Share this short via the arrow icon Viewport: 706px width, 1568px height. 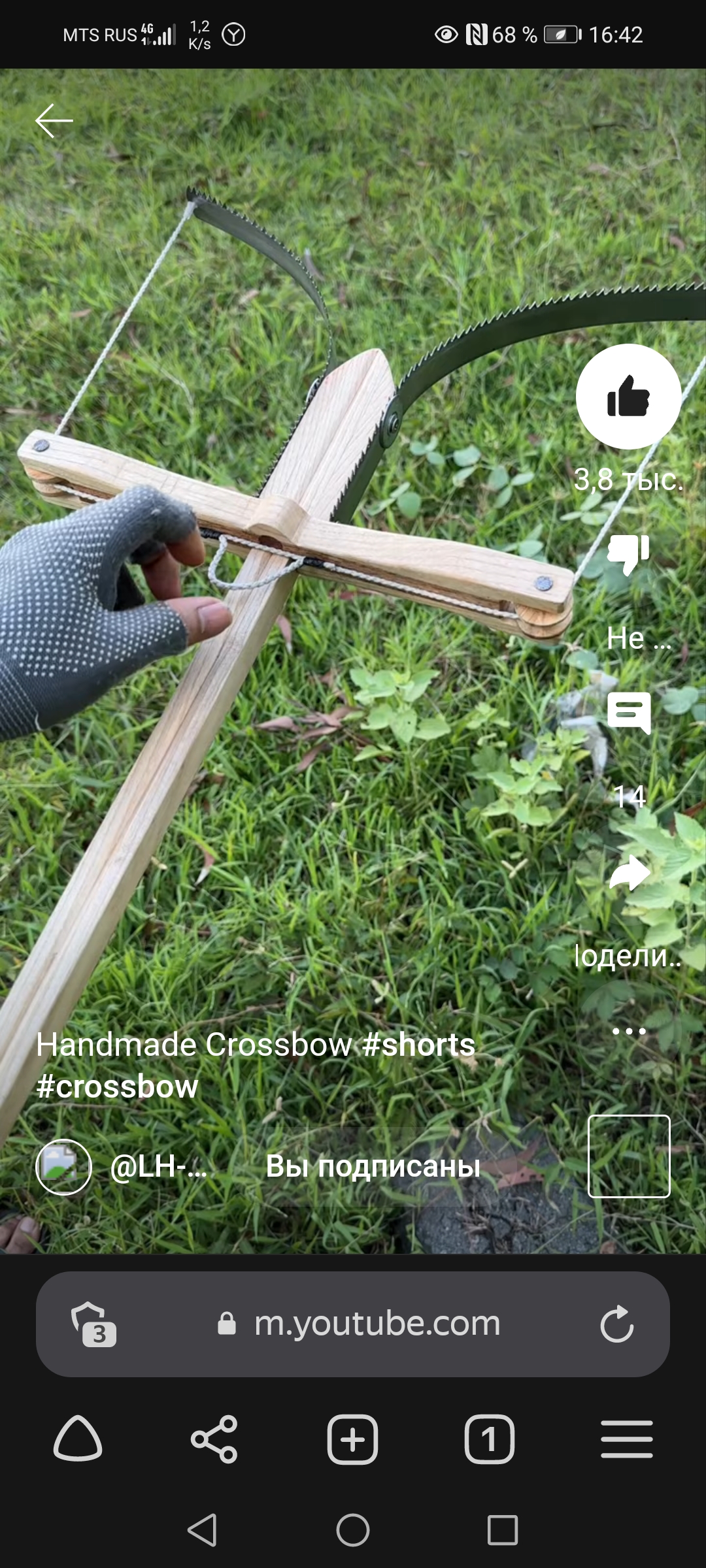coord(629,872)
